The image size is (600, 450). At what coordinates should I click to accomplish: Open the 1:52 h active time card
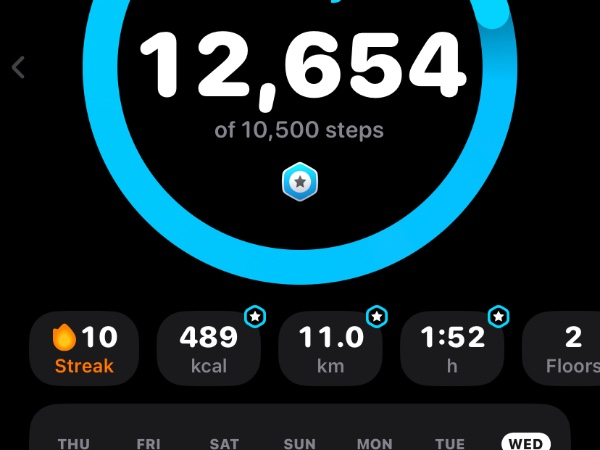452,349
